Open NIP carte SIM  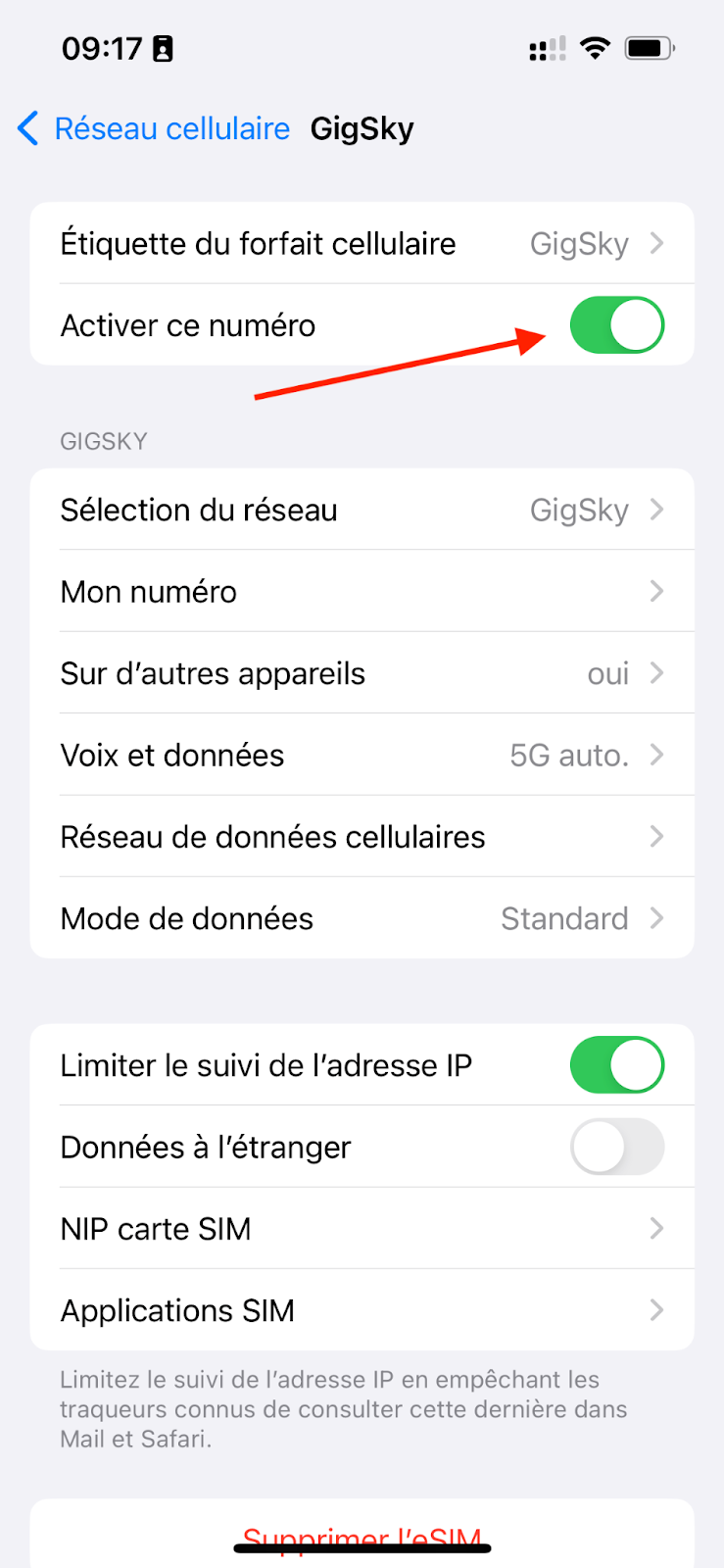point(362,1228)
